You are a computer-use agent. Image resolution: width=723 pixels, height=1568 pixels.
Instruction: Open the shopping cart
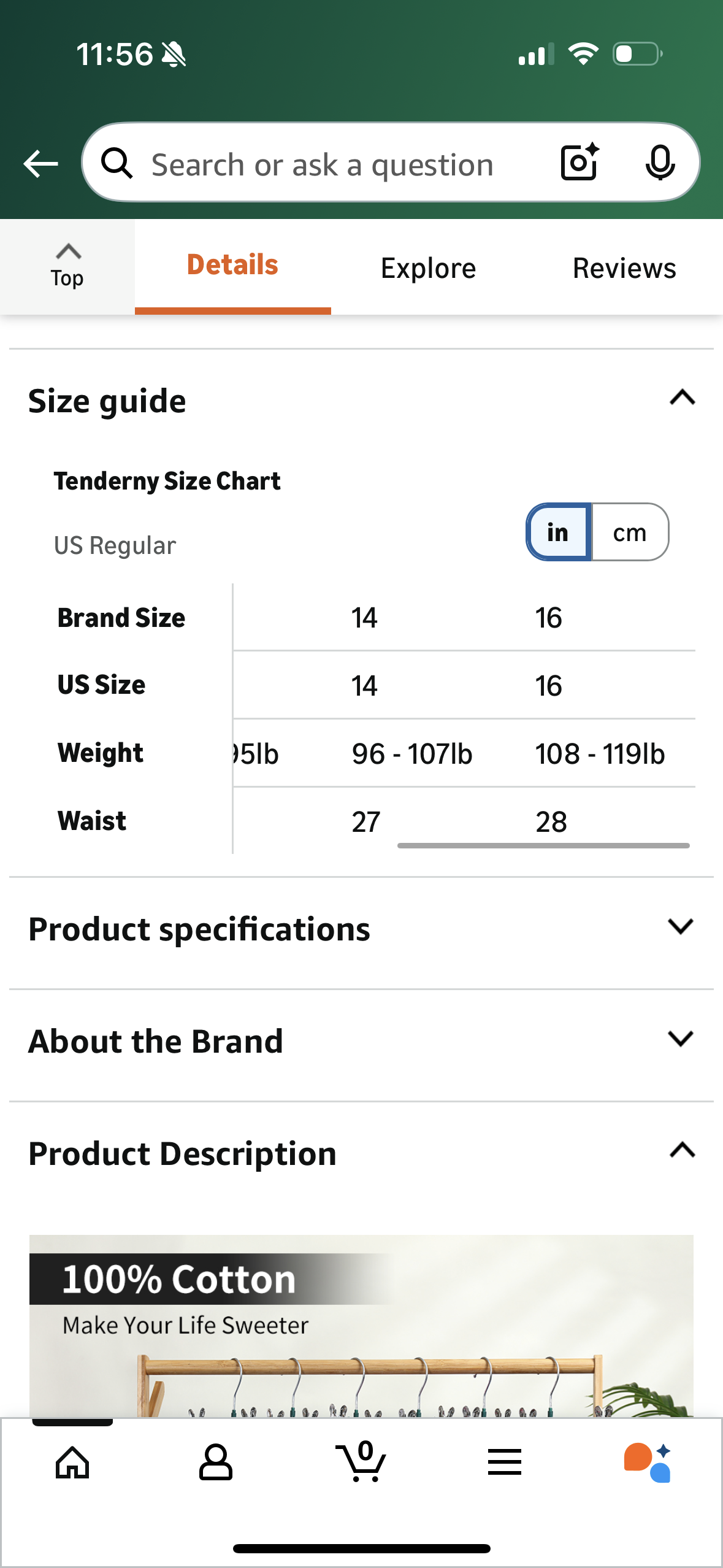tap(361, 1462)
